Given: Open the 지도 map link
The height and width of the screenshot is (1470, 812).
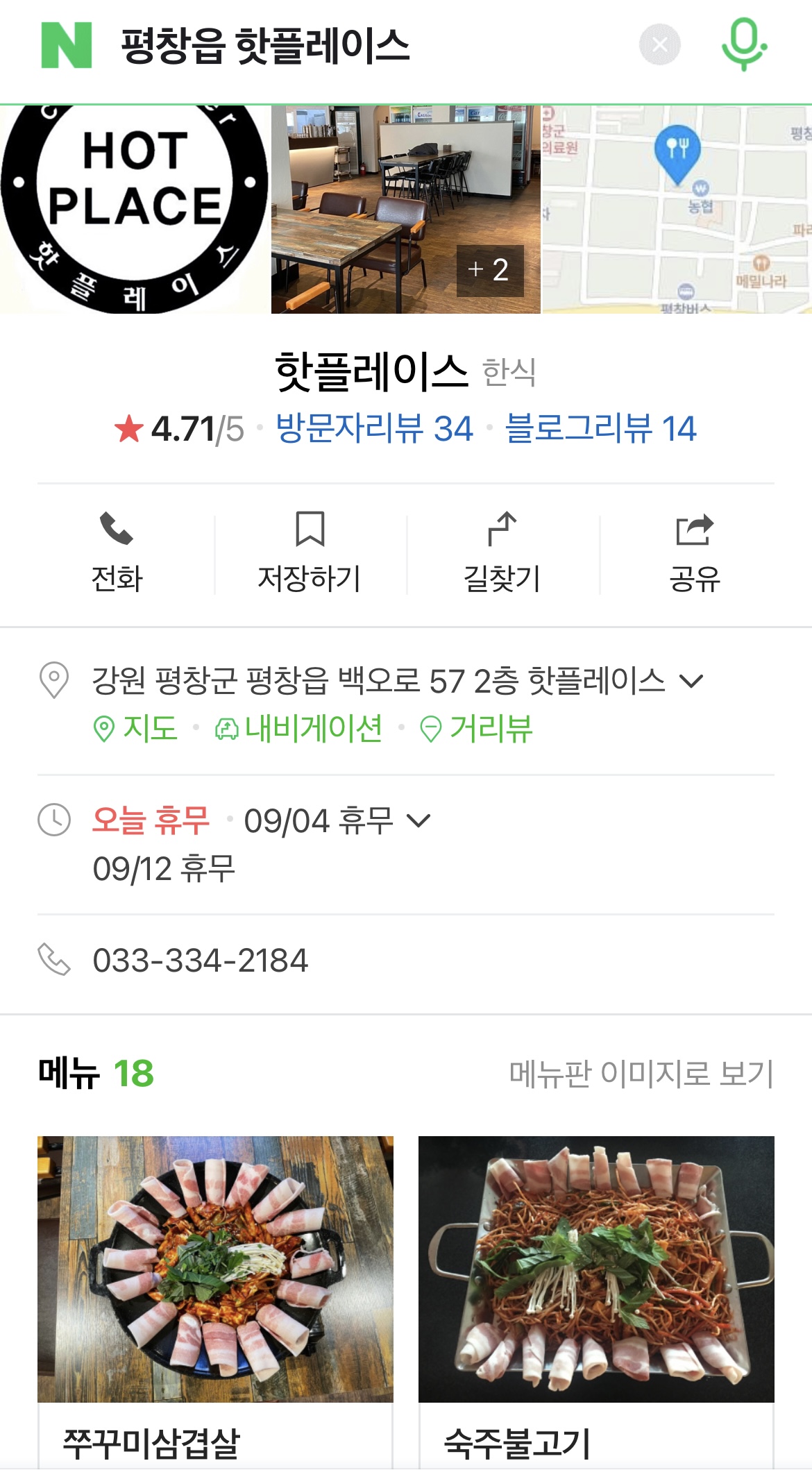Looking at the screenshot, I should click(136, 729).
